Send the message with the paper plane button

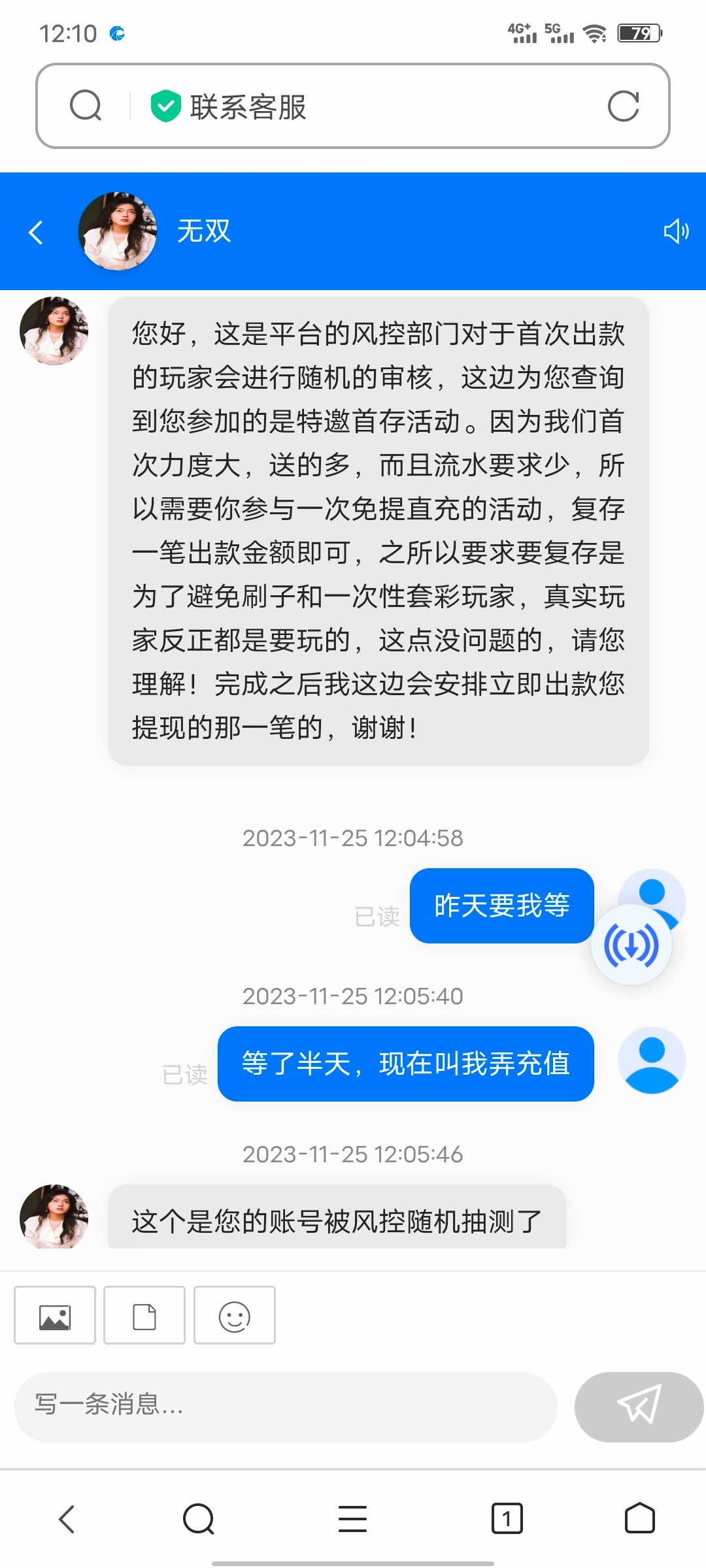coord(638,1405)
